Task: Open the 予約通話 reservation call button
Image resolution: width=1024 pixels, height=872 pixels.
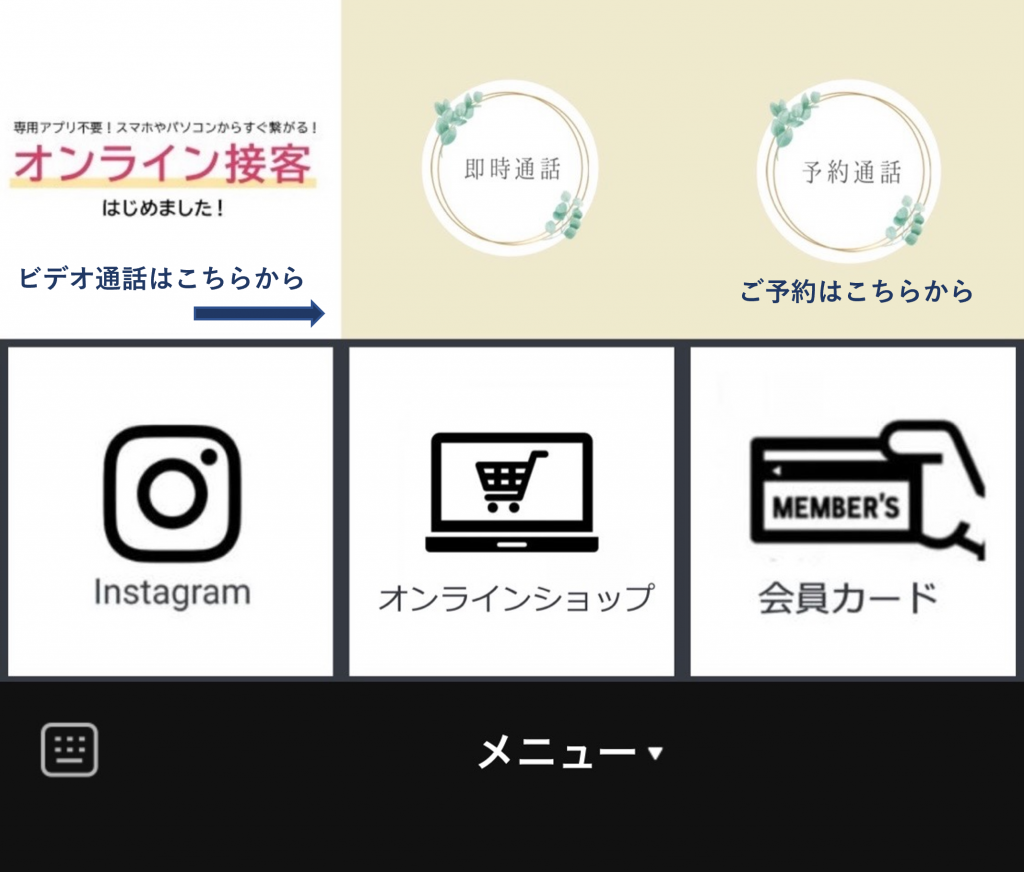Action: [x=851, y=171]
